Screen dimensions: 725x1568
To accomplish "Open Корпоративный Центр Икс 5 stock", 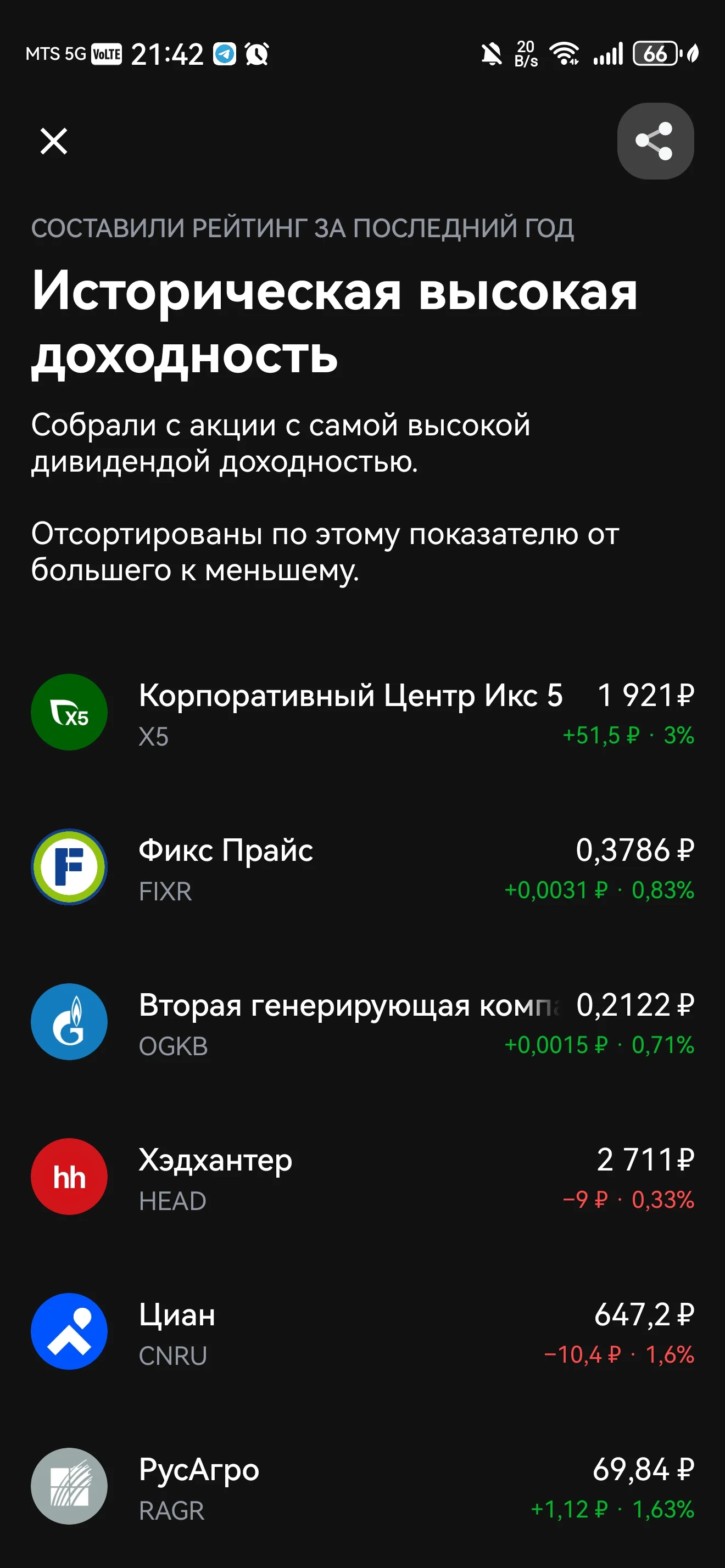I will [362, 712].
